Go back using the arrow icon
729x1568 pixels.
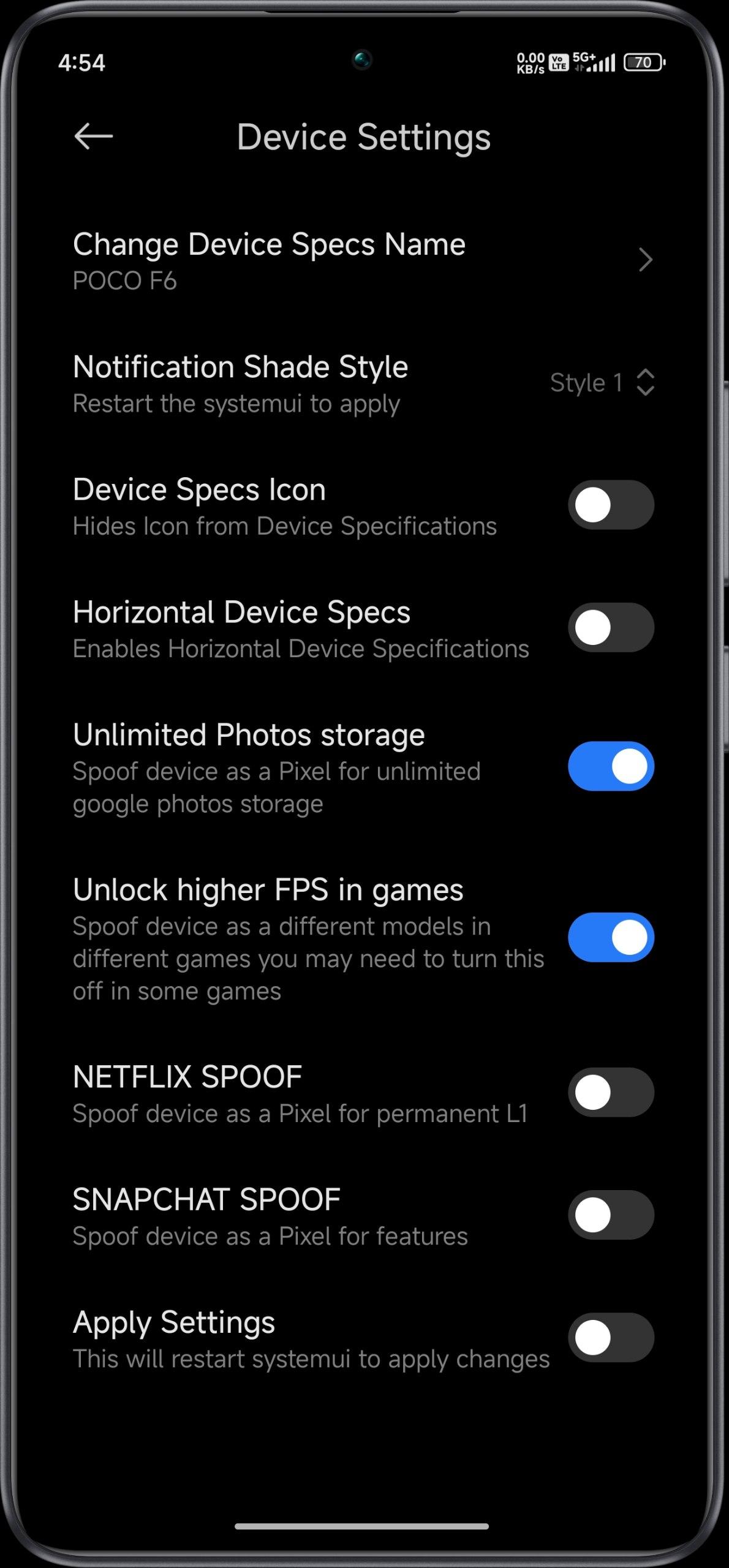[x=93, y=136]
